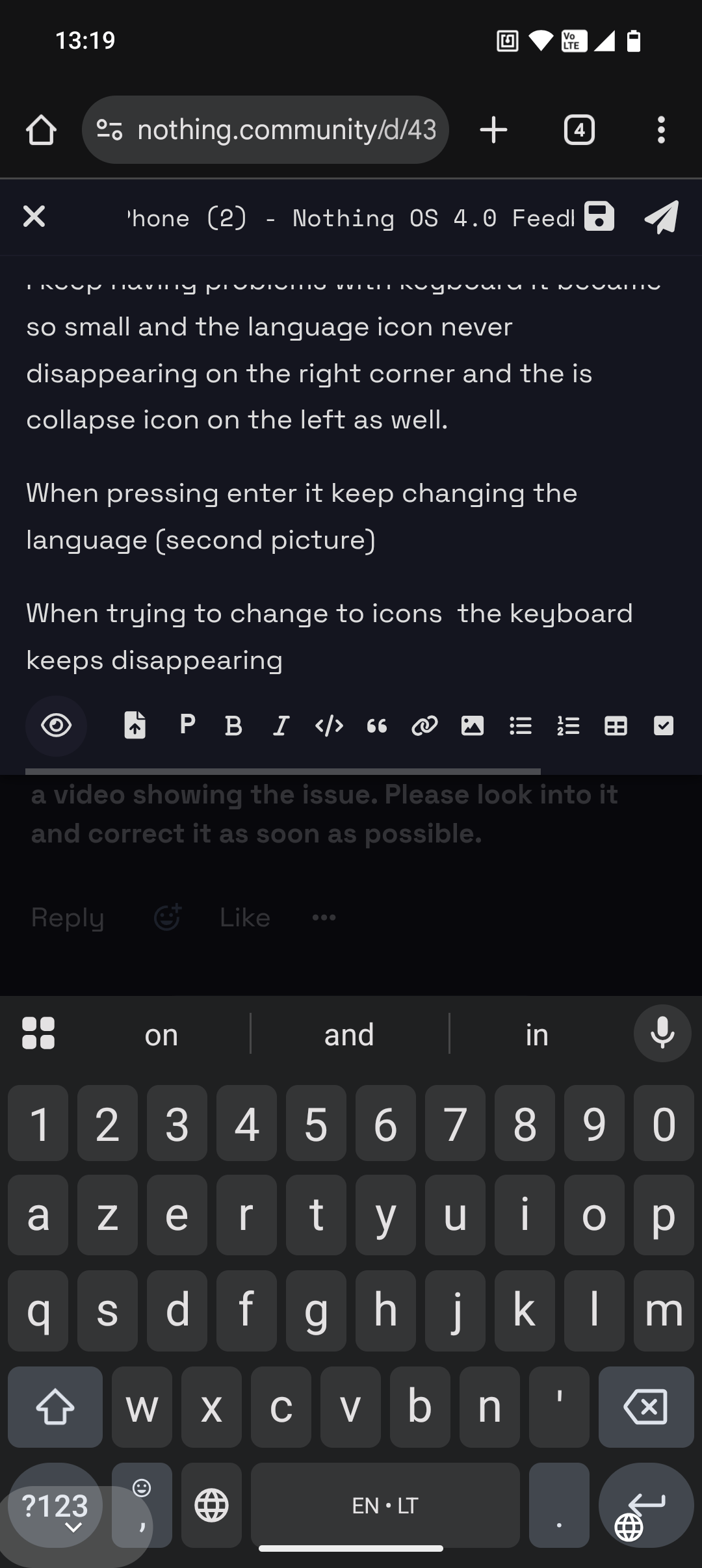Apply italic formatting
The image size is (702, 1568).
[x=281, y=725]
